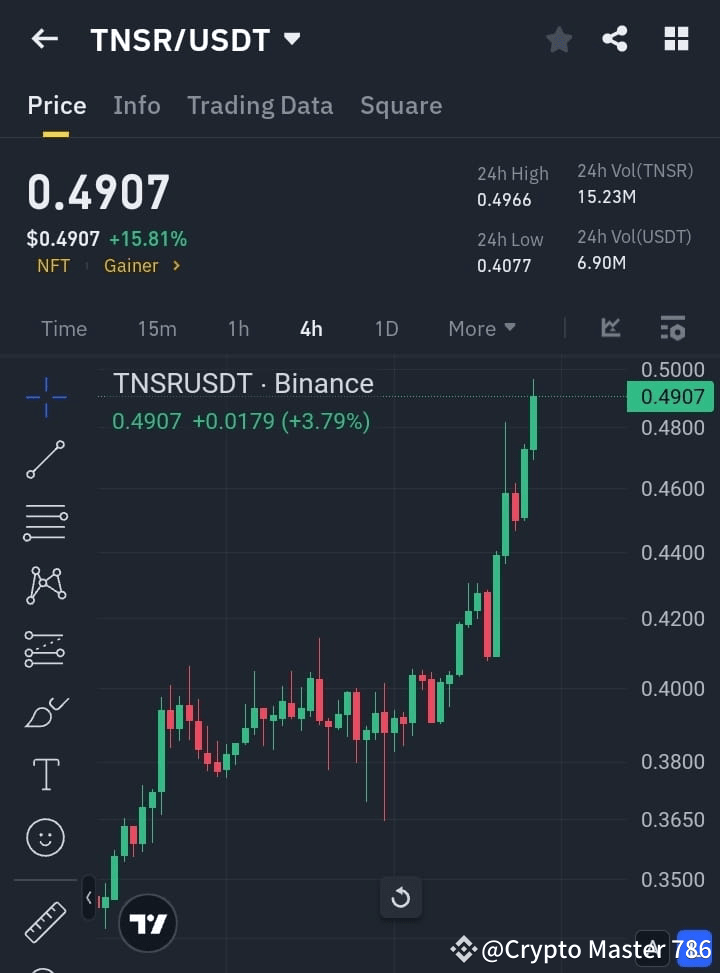
Task: Select the trend line drawing tool
Action: 45,460
